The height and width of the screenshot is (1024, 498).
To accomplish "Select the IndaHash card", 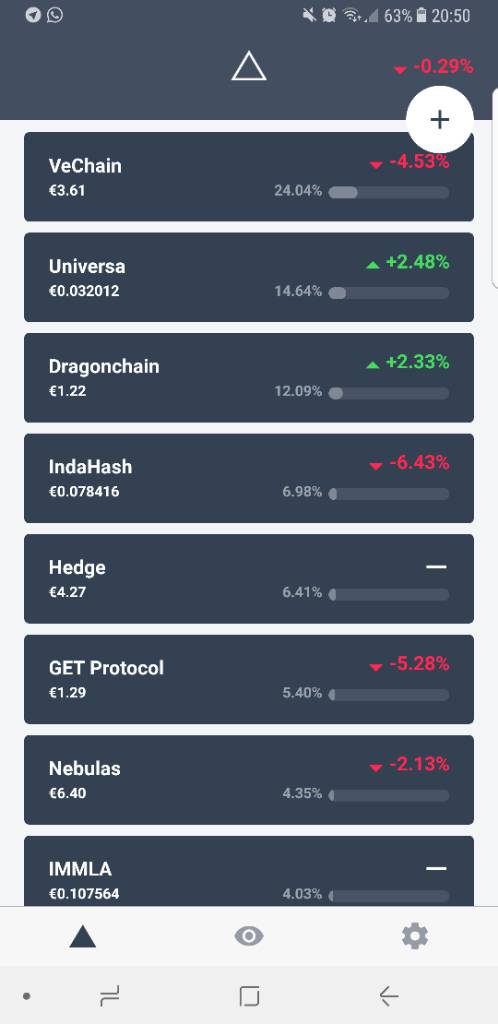I will click(249, 479).
